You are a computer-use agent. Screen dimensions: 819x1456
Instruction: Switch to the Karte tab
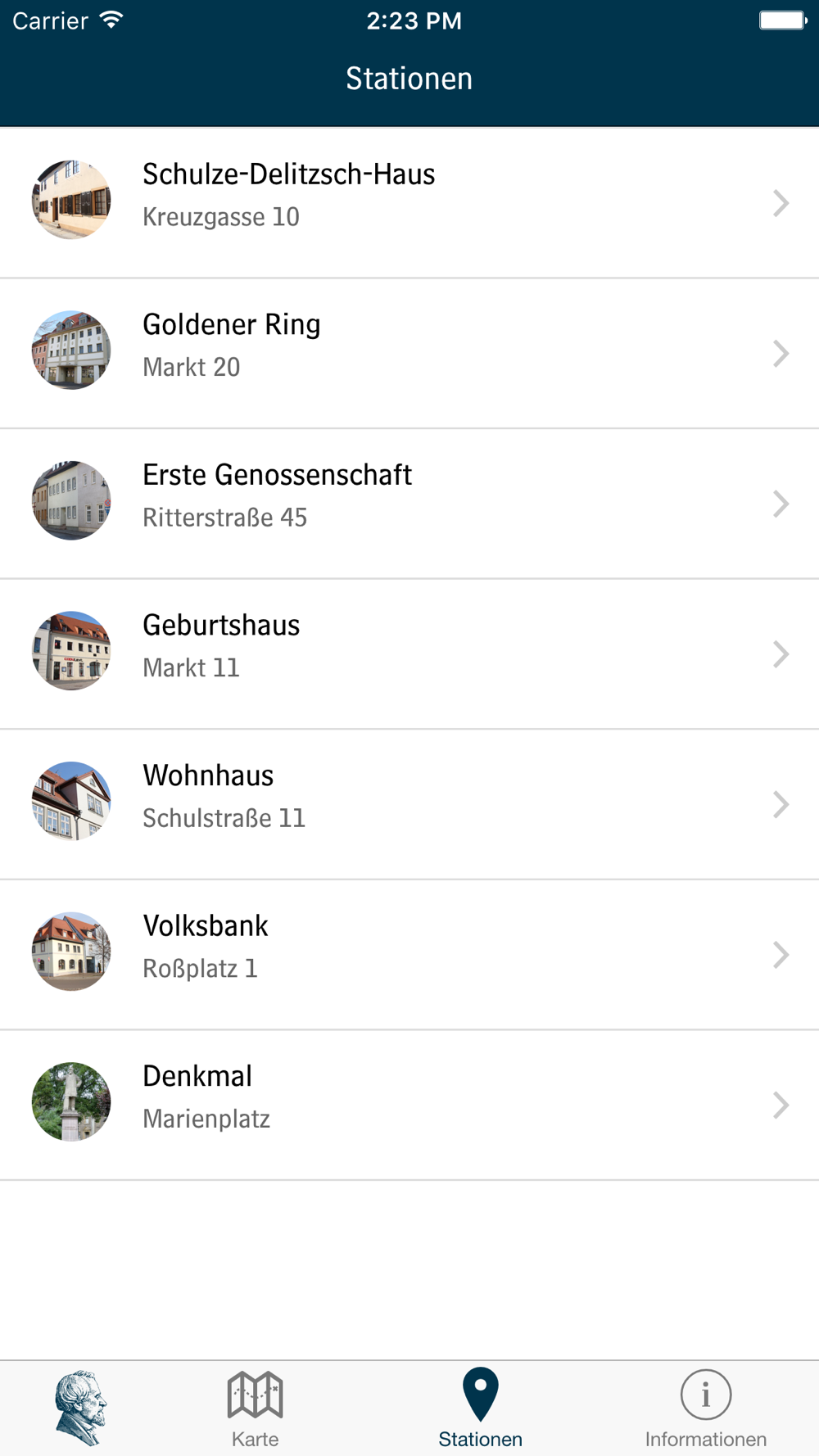pyautogui.click(x=256, y=1409)
